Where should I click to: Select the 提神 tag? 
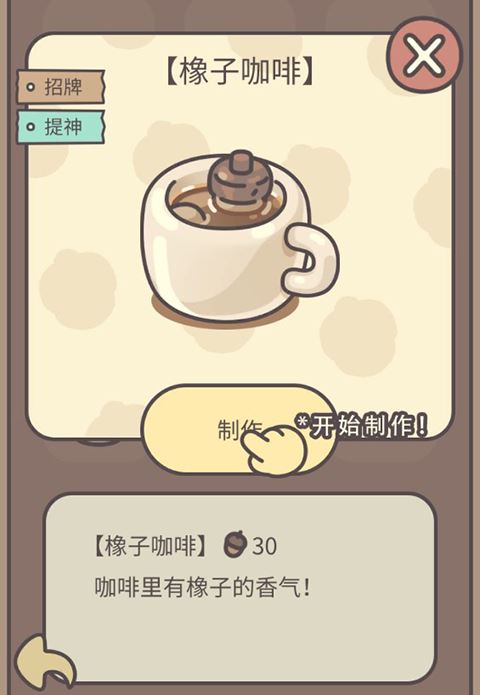pos(61,127)
